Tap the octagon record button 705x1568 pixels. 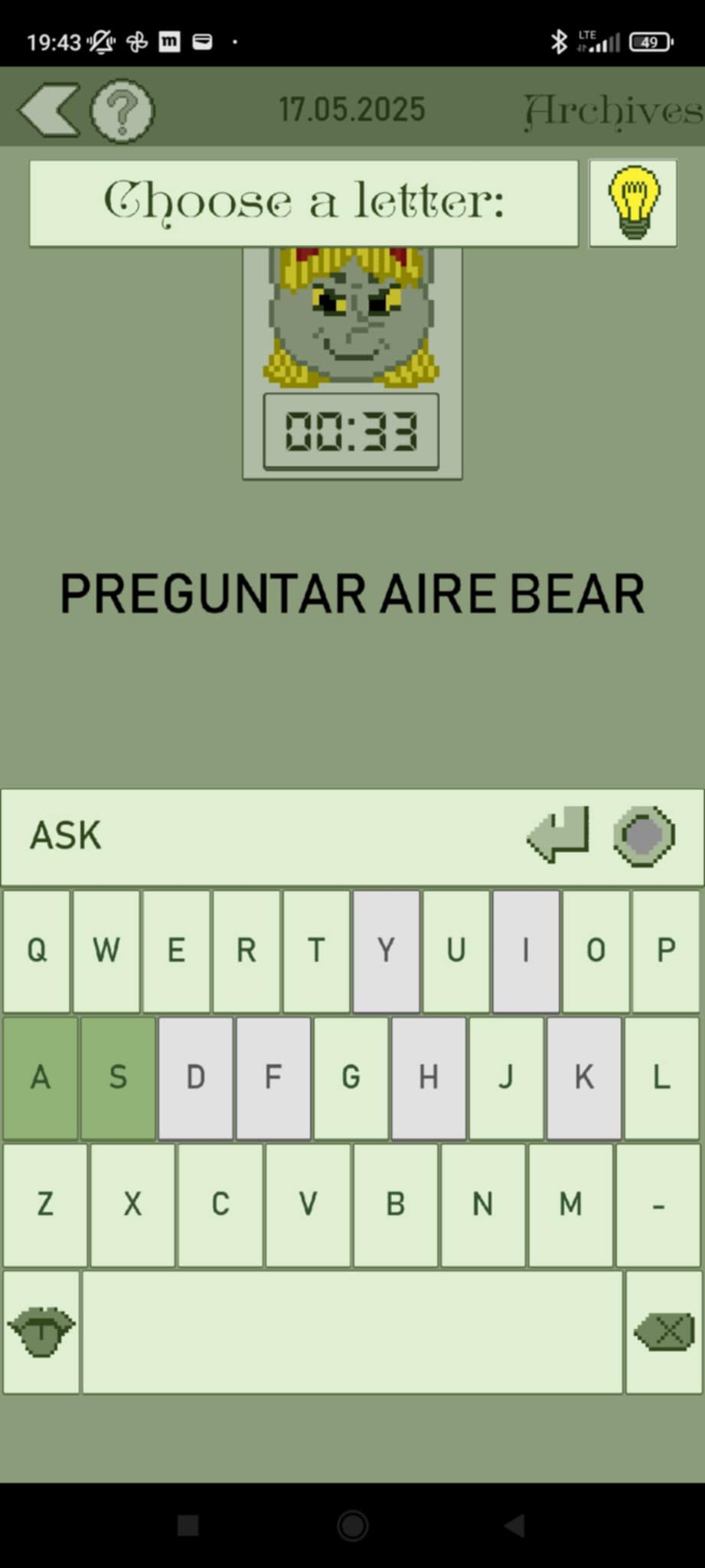coord(644,835)
